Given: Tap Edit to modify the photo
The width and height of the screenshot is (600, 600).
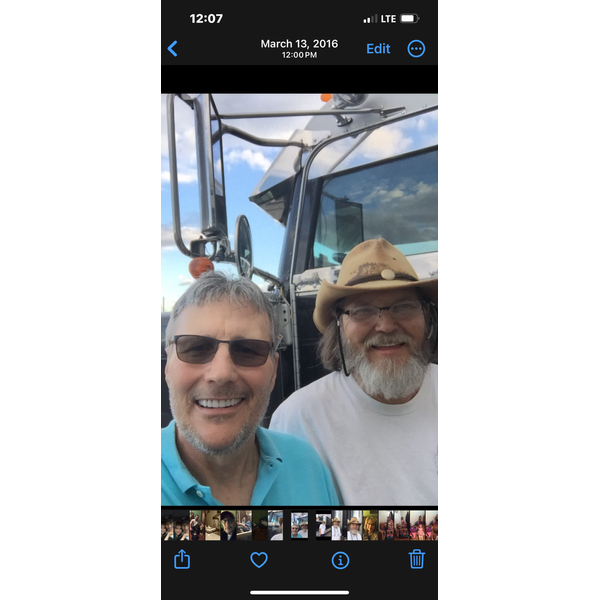Looking at the screenshot, I should coord(378,48).
